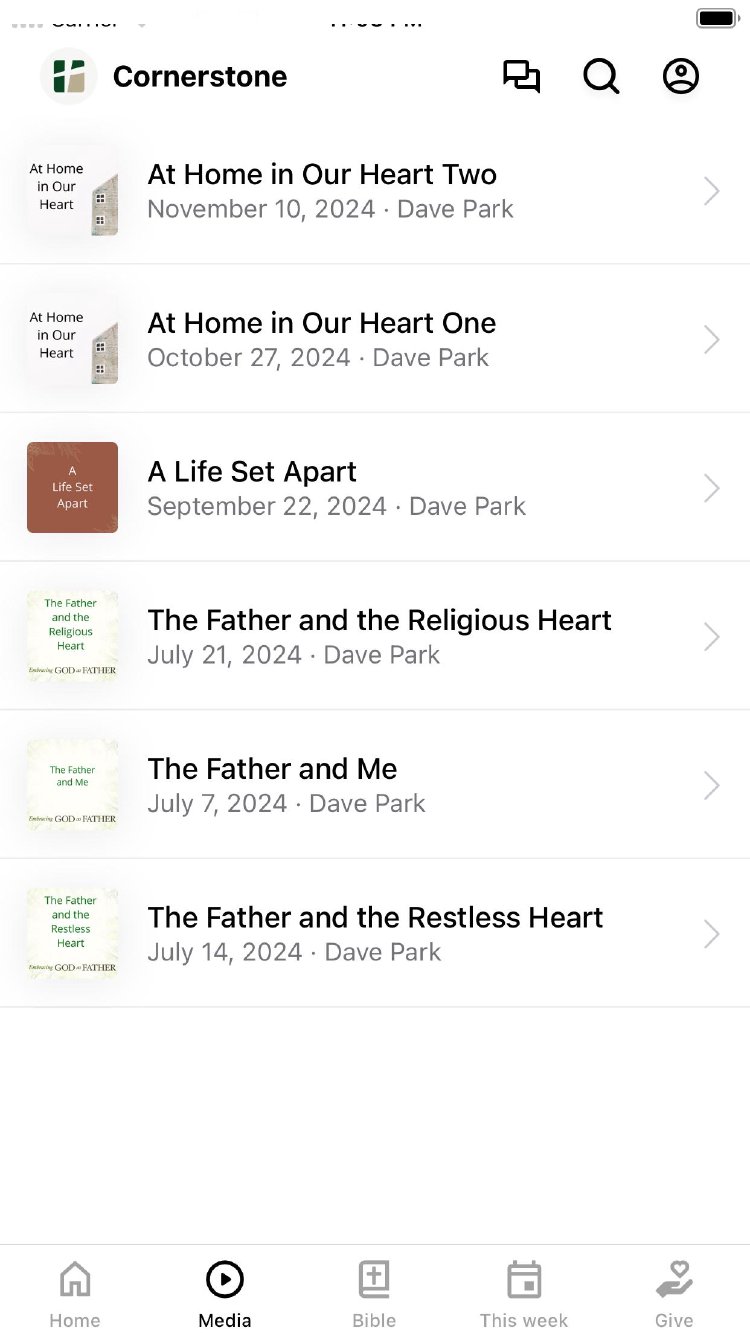Open the chat messages icon
750x1334 pixels.
[521, 77]
